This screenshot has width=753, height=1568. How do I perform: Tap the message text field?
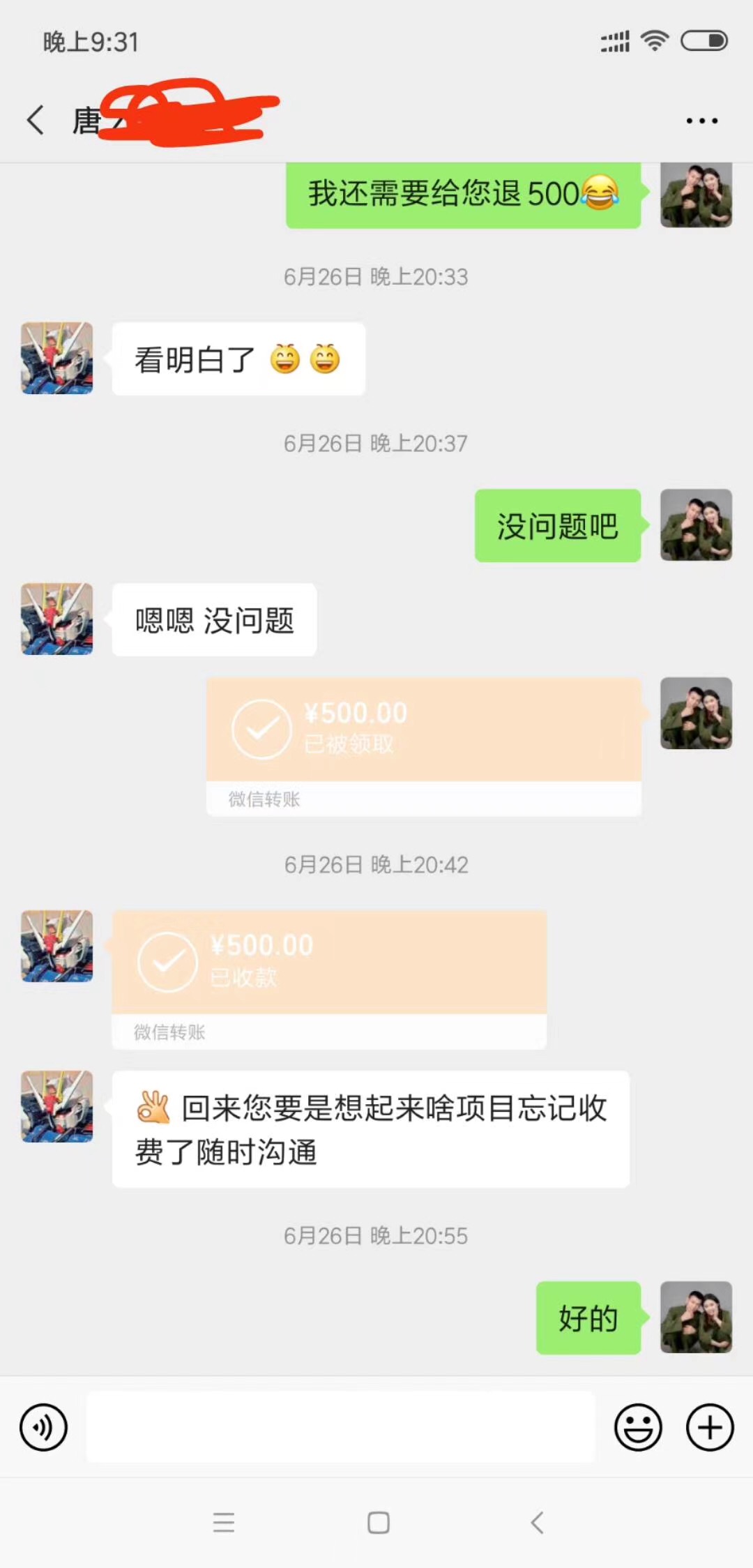pyautogui.click(x=340, y=1427)
